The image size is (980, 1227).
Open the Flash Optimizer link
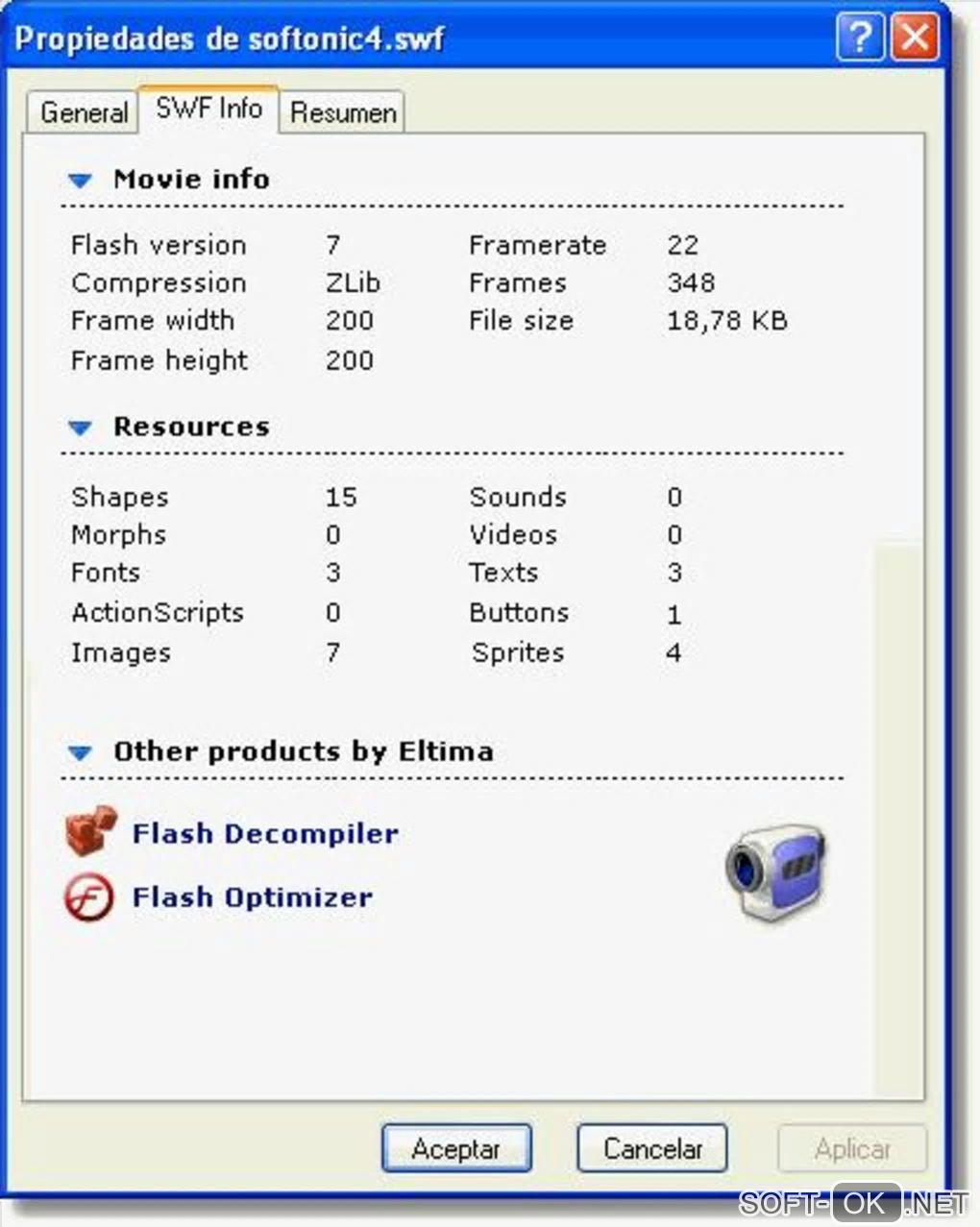(x=252, y=897)
